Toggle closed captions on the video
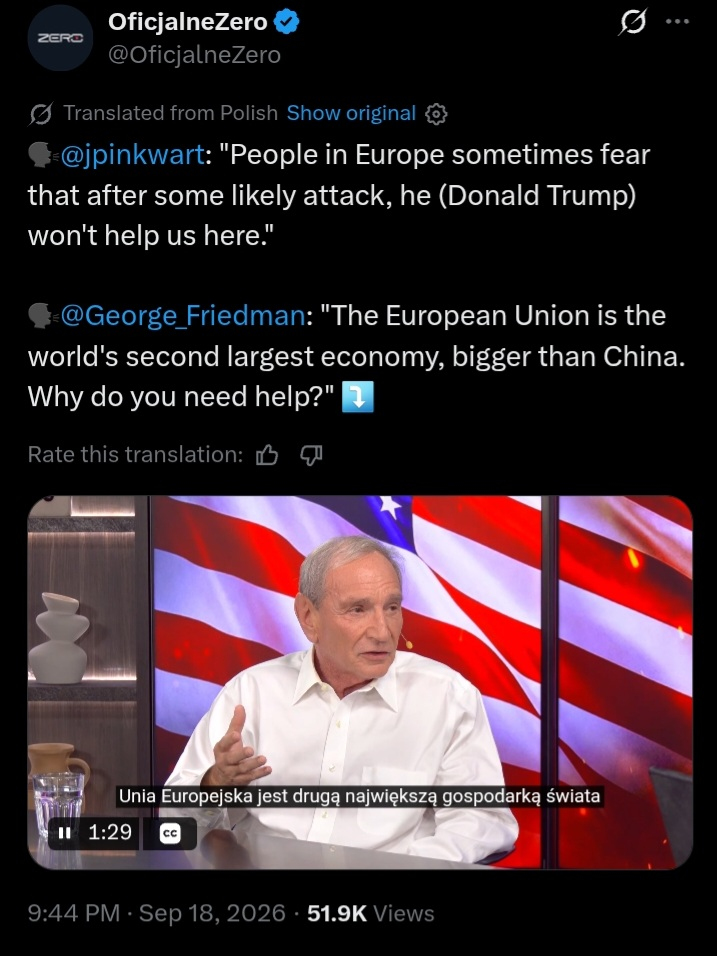Image resolution: width=717 pixels, height=956 pixels. (x=170, y=833)
